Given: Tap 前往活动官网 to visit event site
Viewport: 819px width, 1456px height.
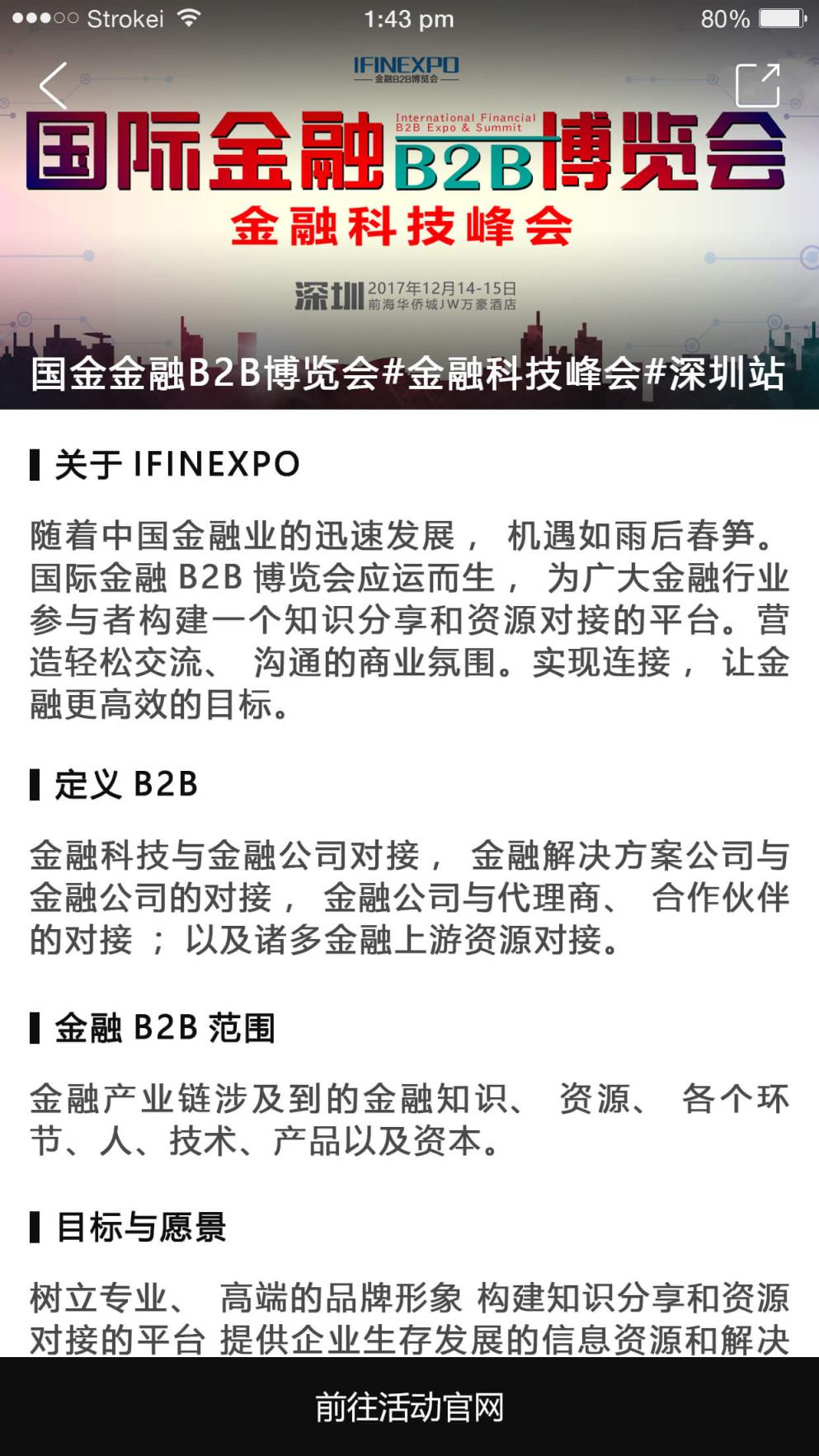Looking at the screenshot, I should pyautogui.click(x=409, y=1405).
